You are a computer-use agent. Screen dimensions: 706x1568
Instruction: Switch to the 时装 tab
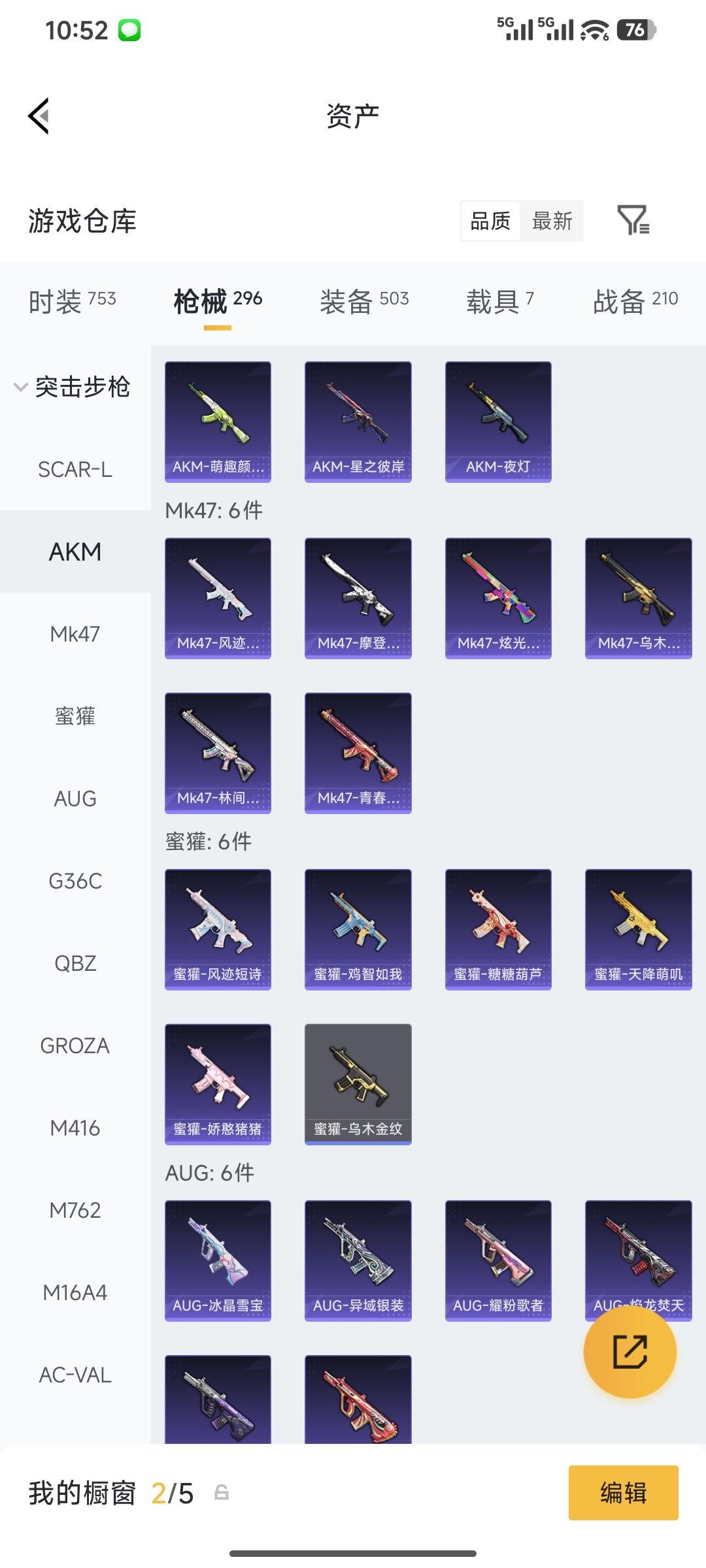[x=72, y=301]
